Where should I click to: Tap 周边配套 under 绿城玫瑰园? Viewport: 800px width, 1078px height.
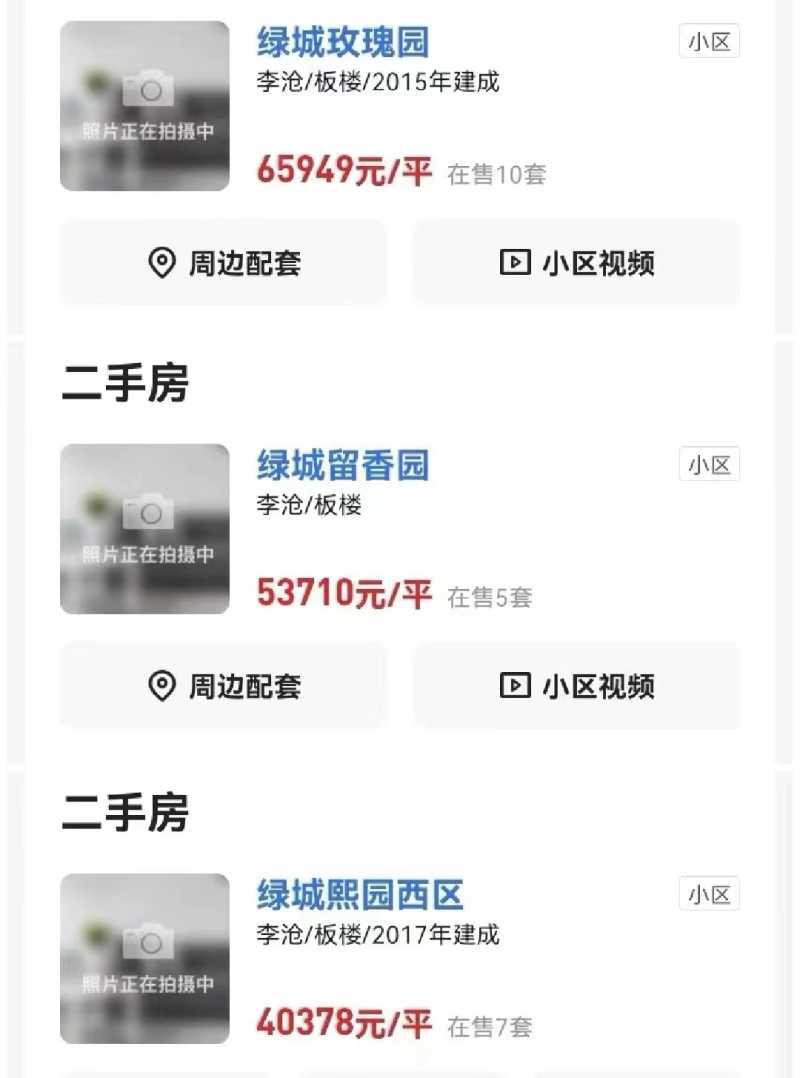click(x=224, y=263)
